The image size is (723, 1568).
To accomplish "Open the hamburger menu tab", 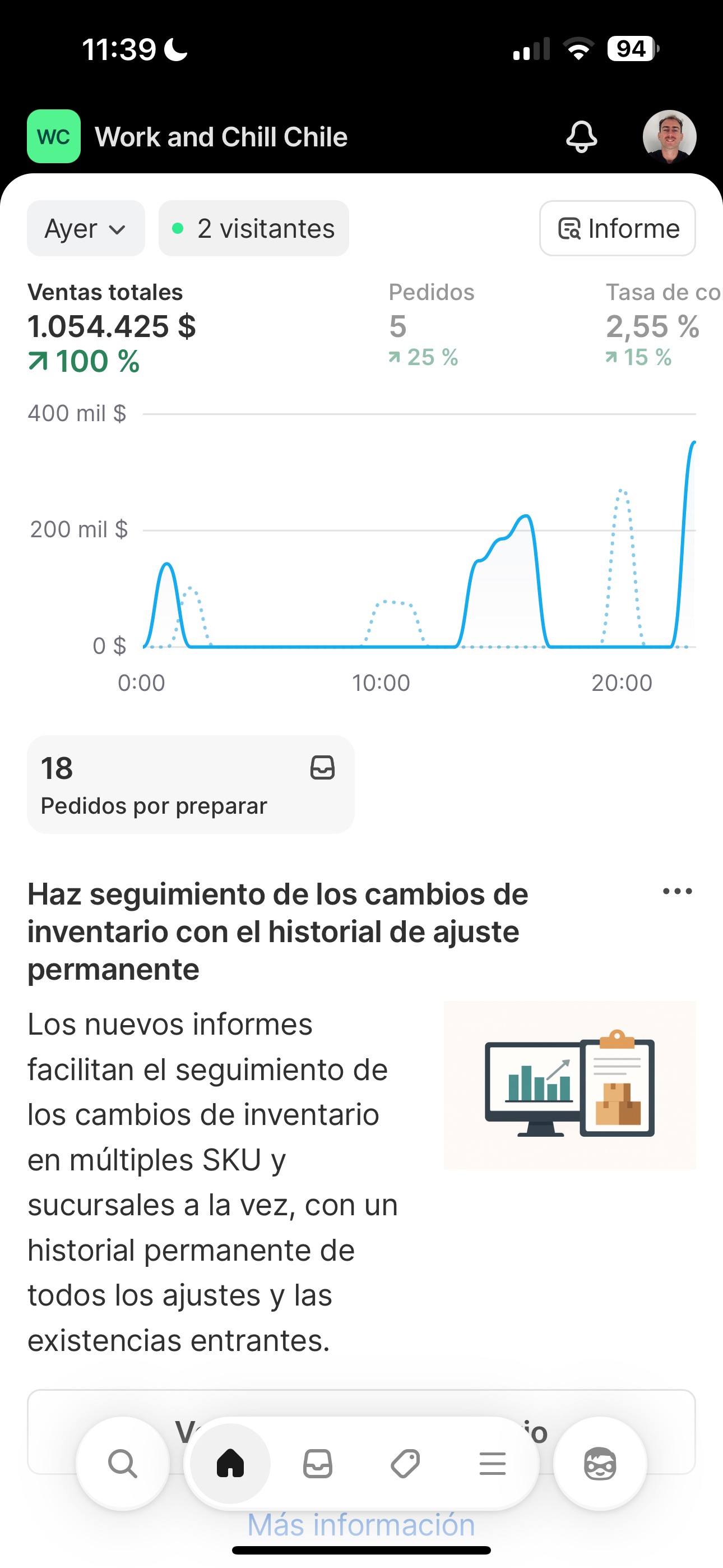I will [492, 1464].
